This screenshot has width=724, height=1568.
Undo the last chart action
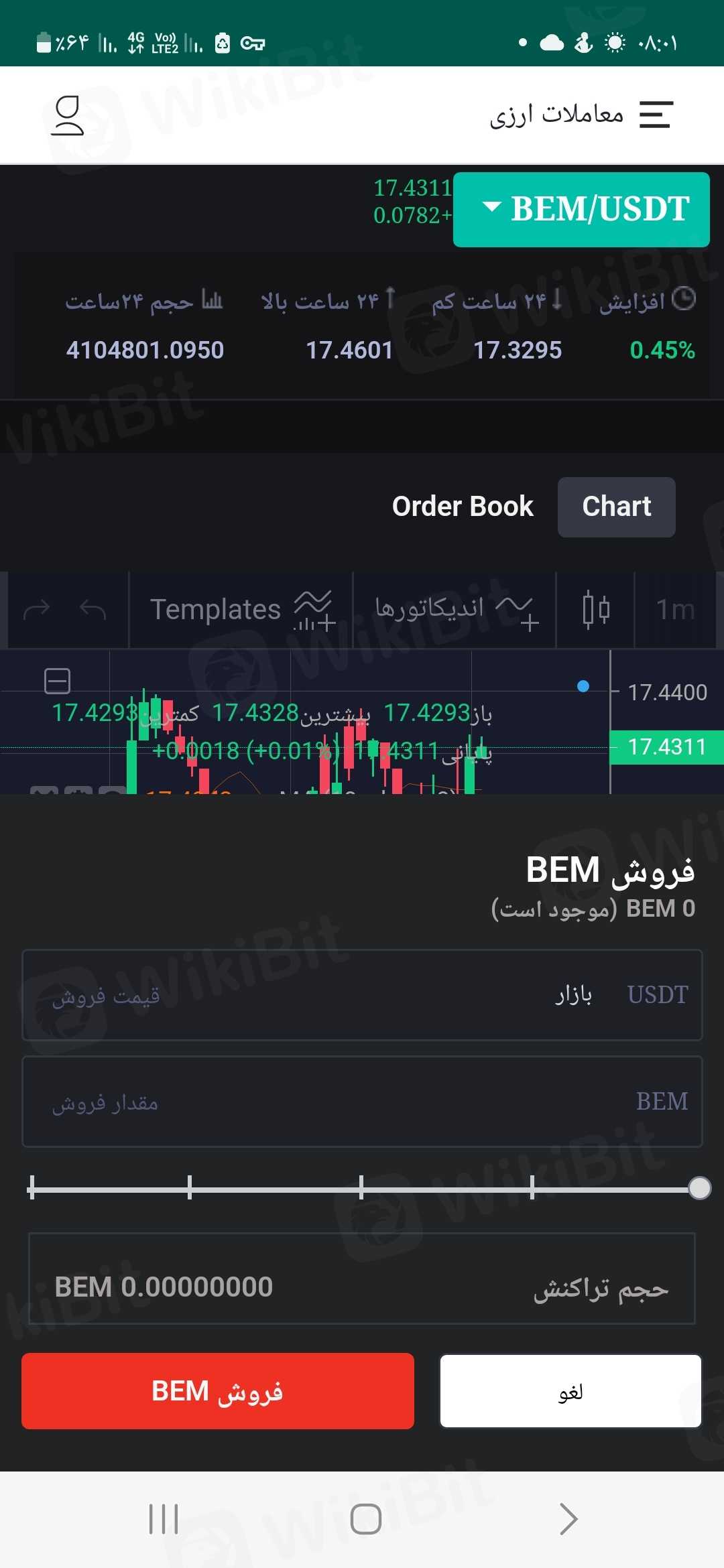(93, 610)
